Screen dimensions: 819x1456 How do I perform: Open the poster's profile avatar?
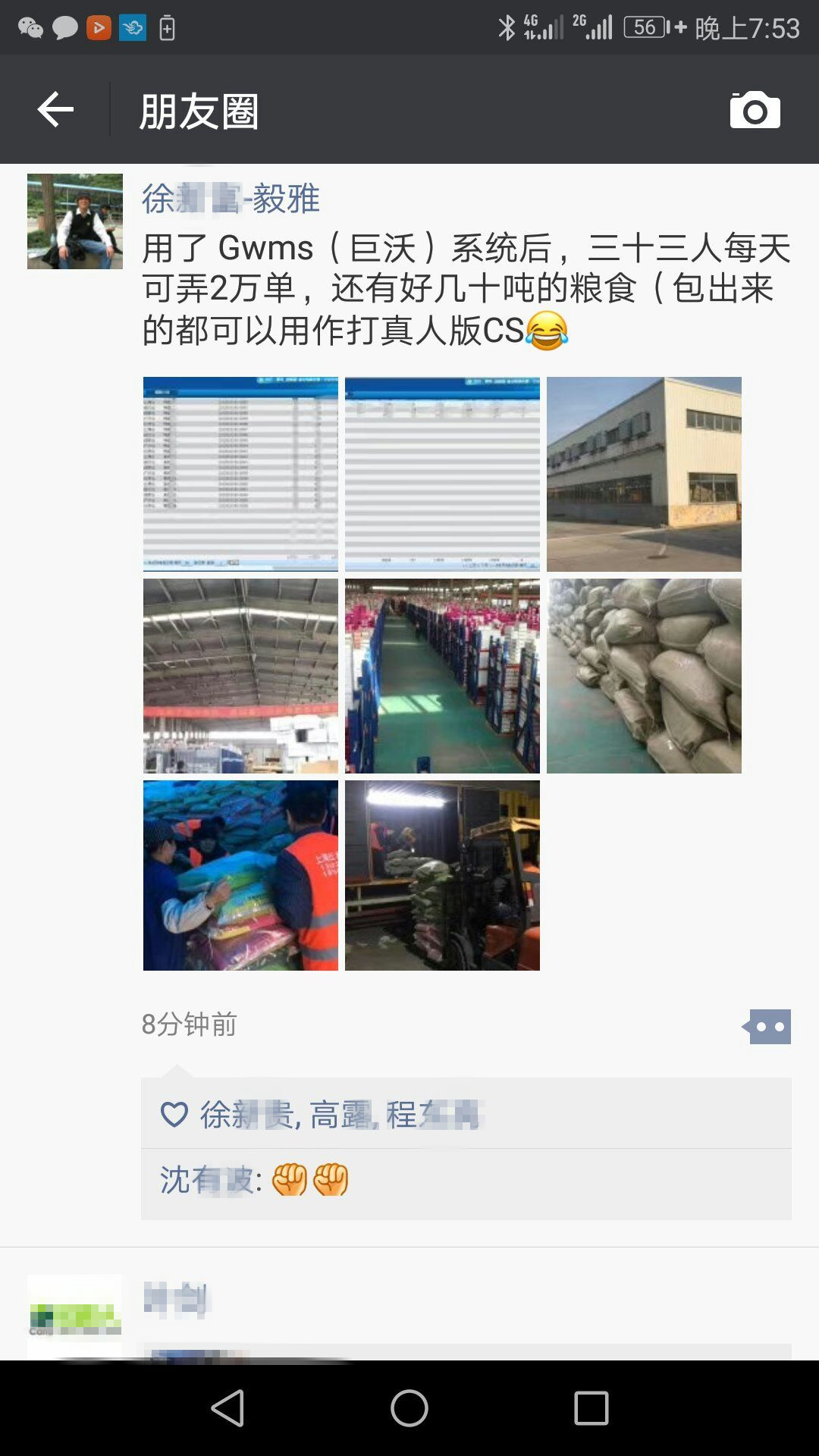pyautogui.click(x=75, y=221)
